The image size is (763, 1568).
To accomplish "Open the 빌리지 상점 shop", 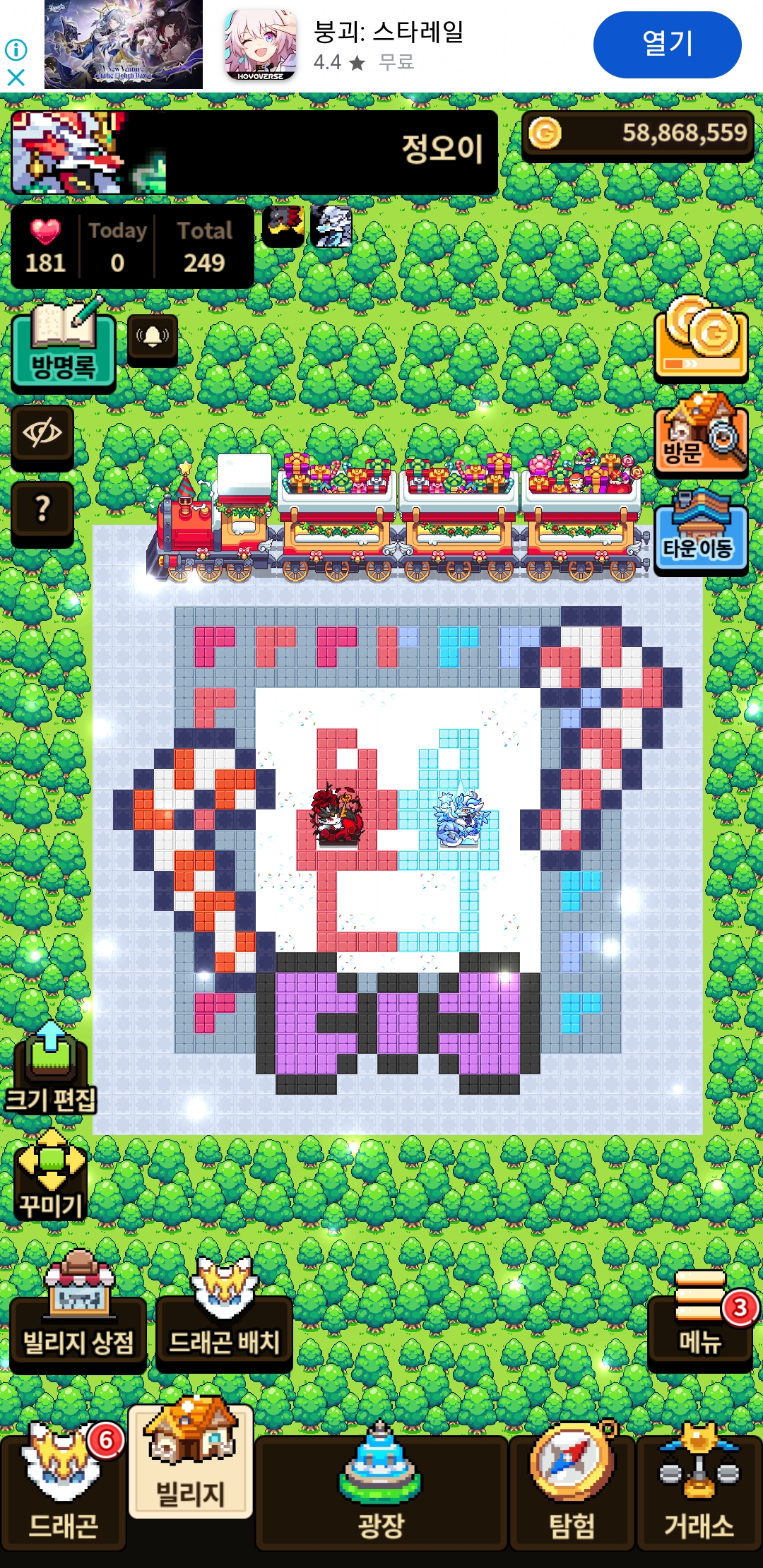I will [x=78, y=1315].
